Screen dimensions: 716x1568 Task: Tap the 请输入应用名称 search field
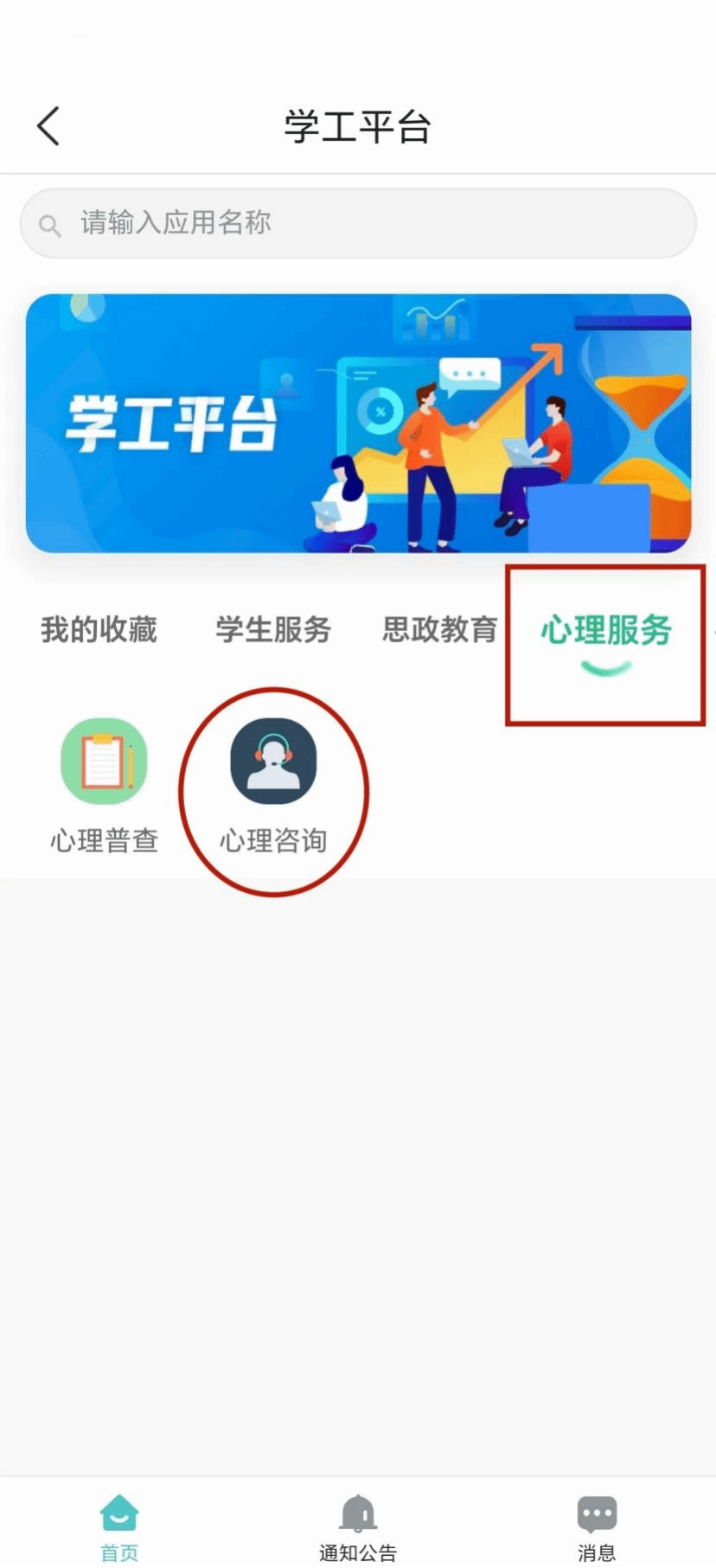point(358,223)
